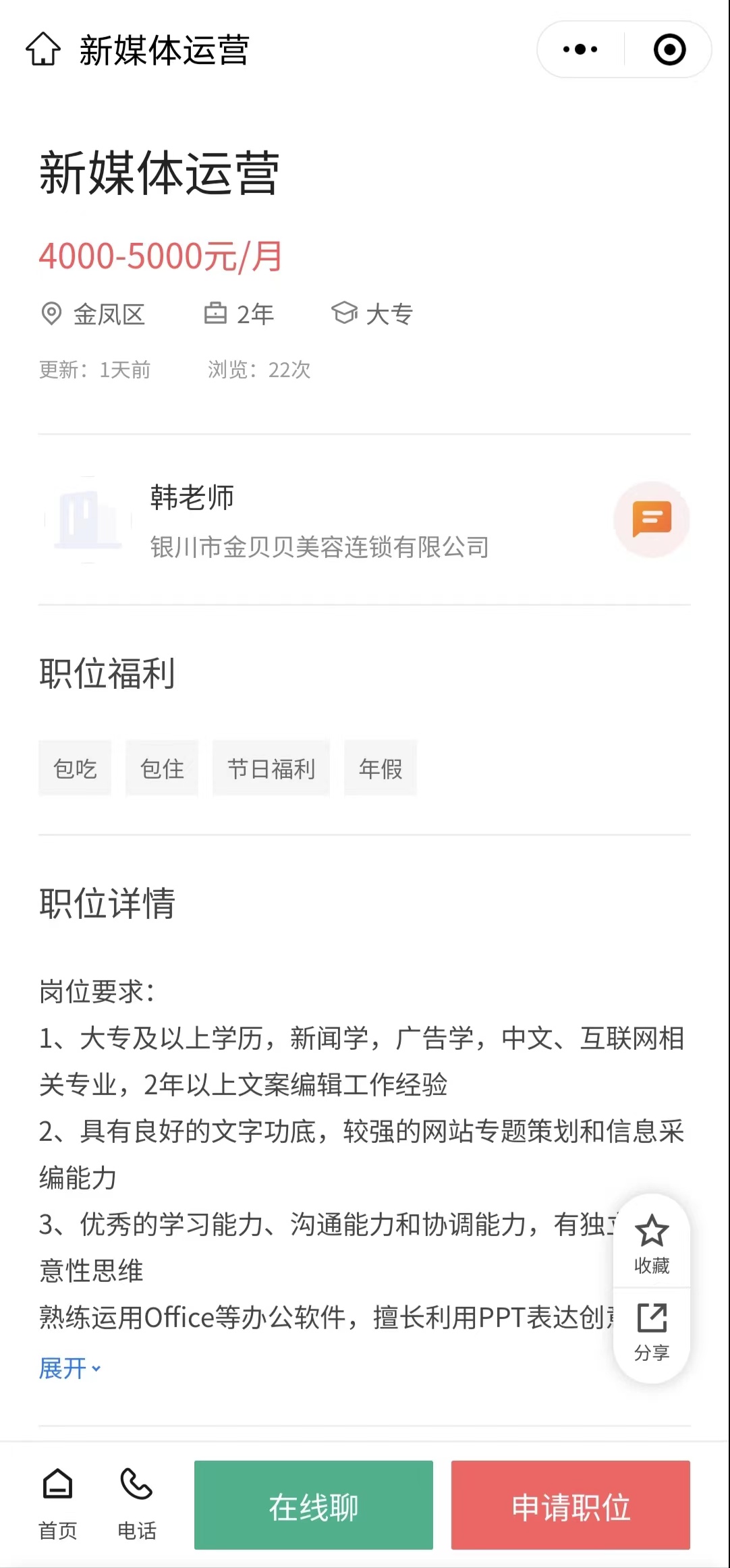Start an online chat with 在线聊

click(314, 1506)
